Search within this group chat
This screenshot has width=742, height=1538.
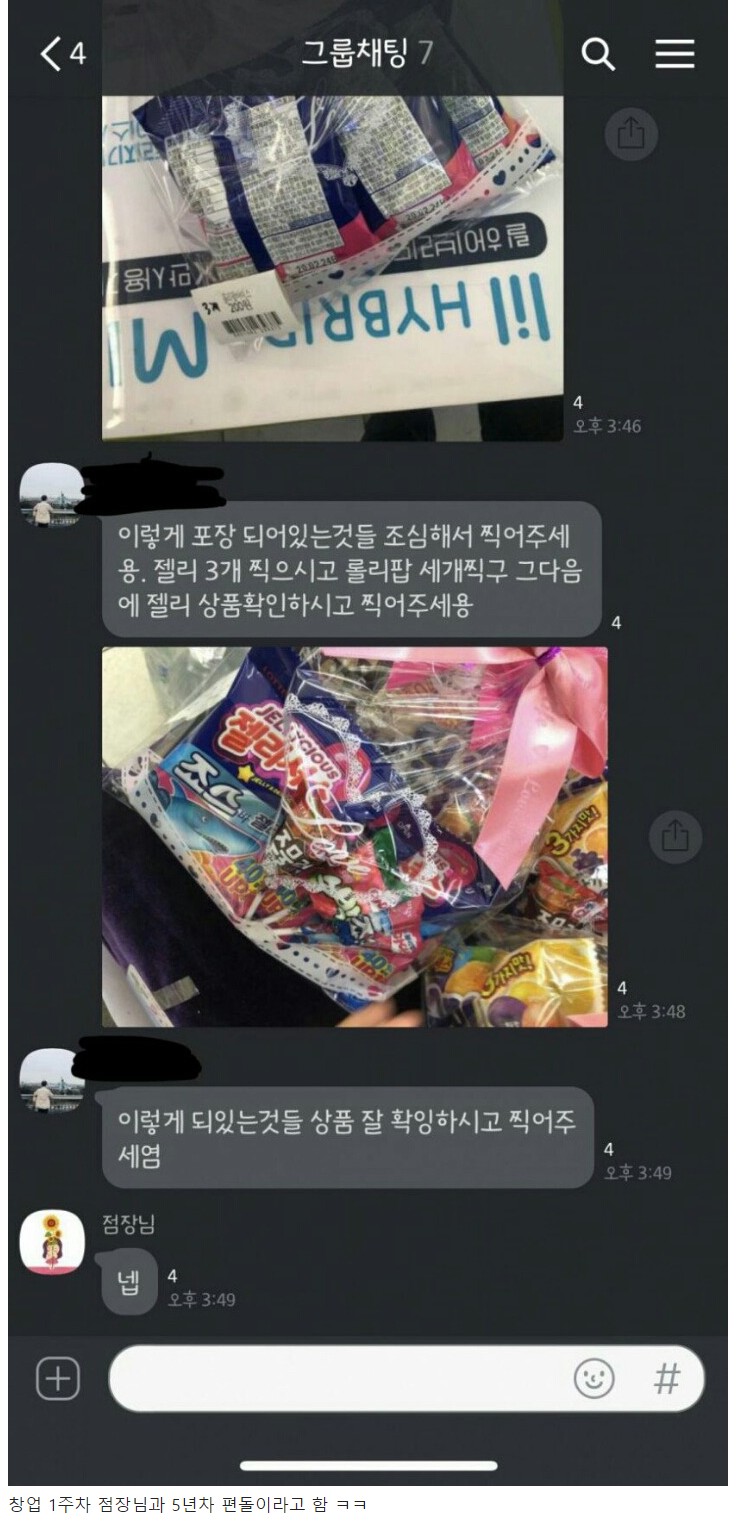click(x=598, y=54)
